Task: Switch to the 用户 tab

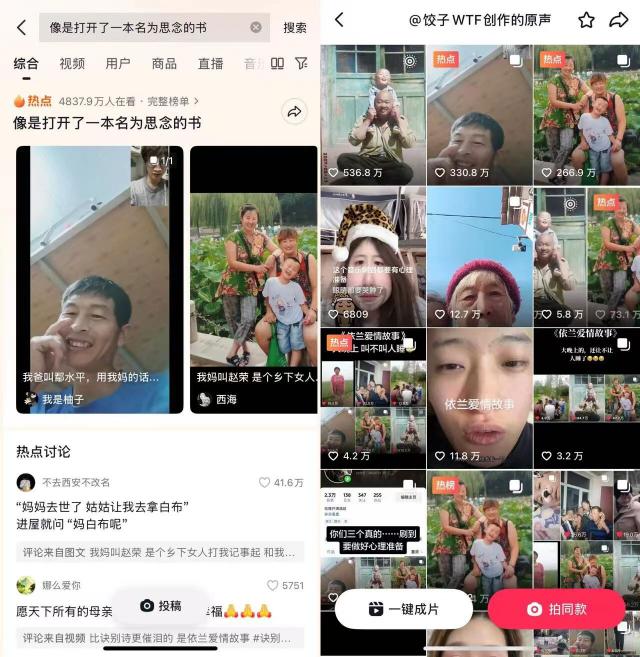Action: [x=118, y=63]
